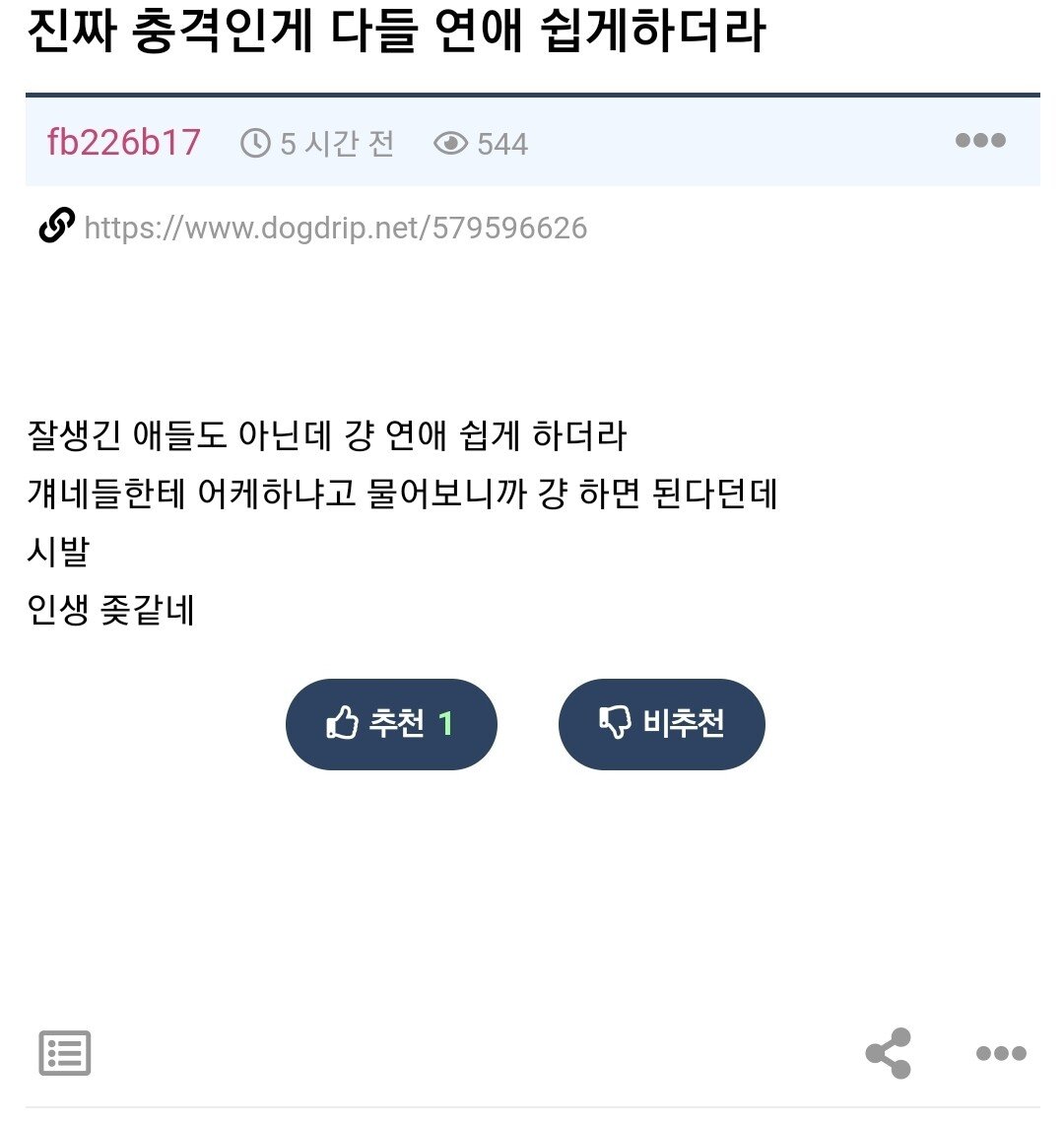This screenshot has height=1122, width=1064.
Task: Click the clock icon next to the post time
Action: coord(255,144)
